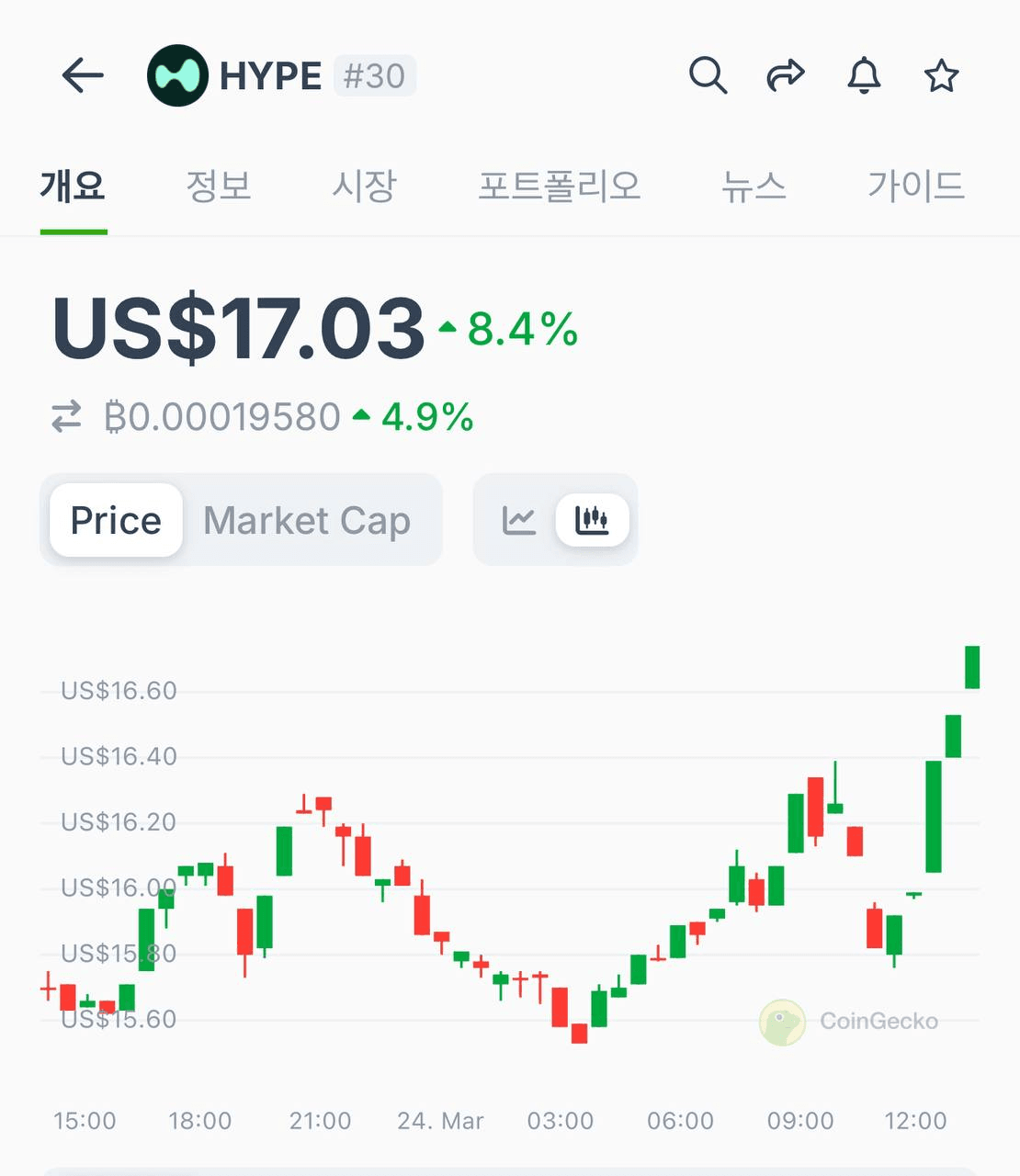Switch to the 정보 tab
The height and width of the screenshot is (1176, 1020).
219,187
